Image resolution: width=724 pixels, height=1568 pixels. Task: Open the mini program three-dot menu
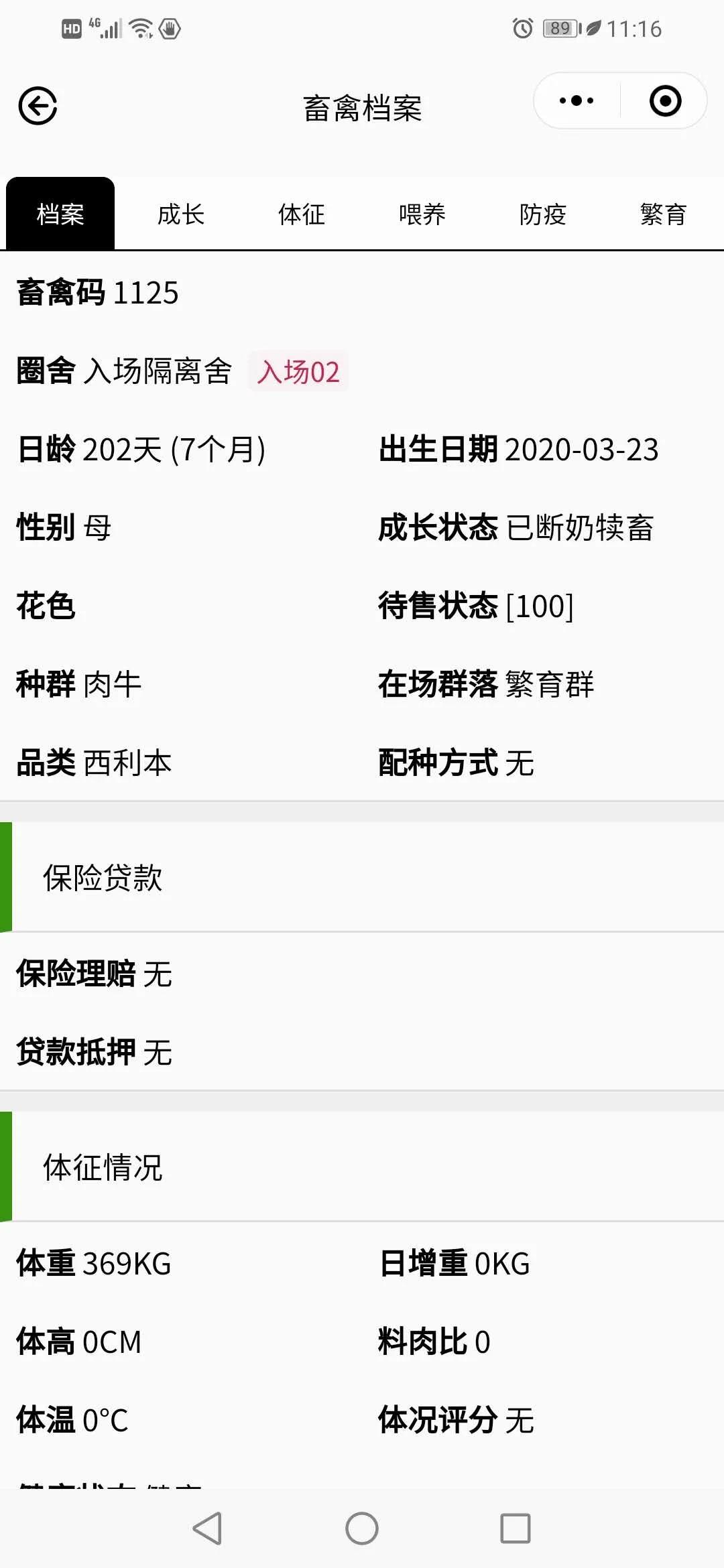[x=577, y=101]
